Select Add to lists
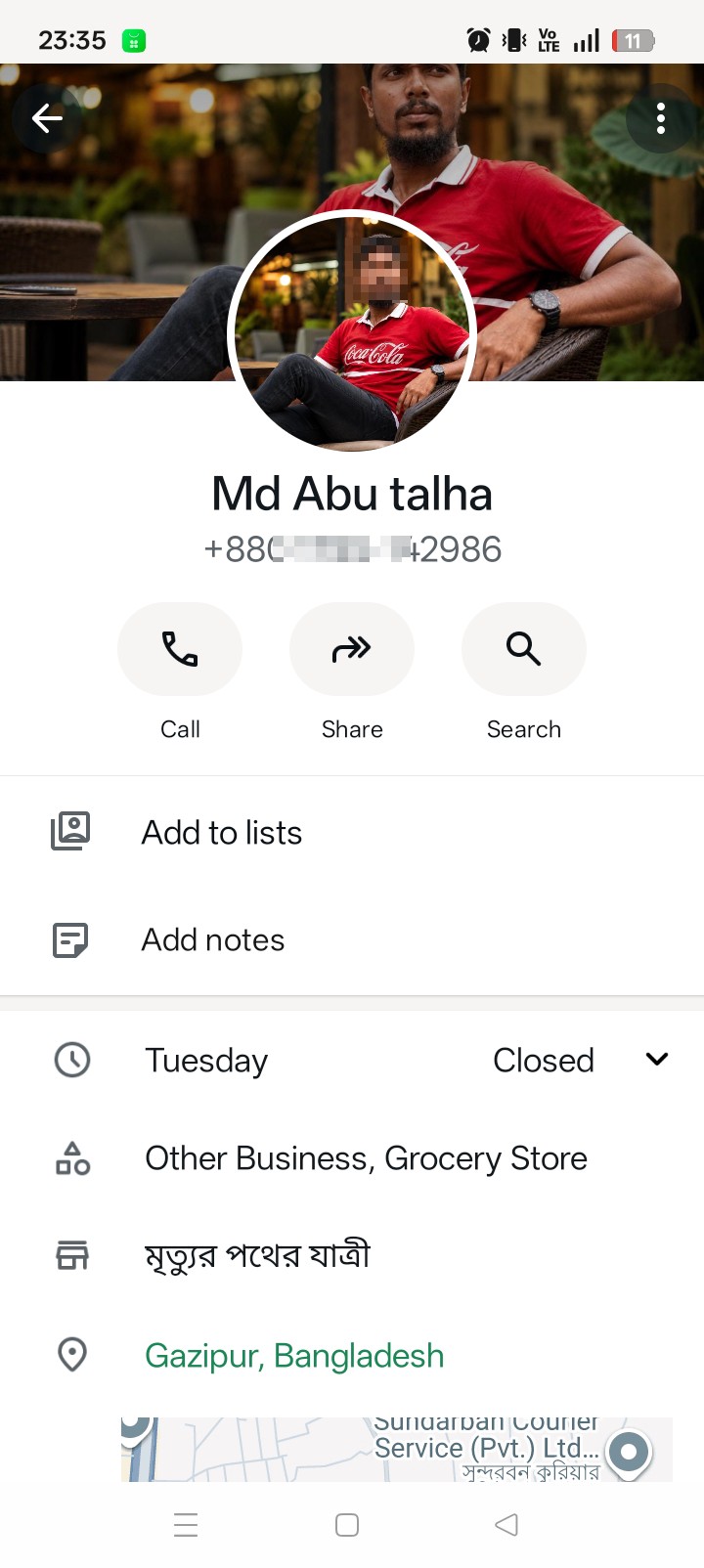 pos(352,832)
